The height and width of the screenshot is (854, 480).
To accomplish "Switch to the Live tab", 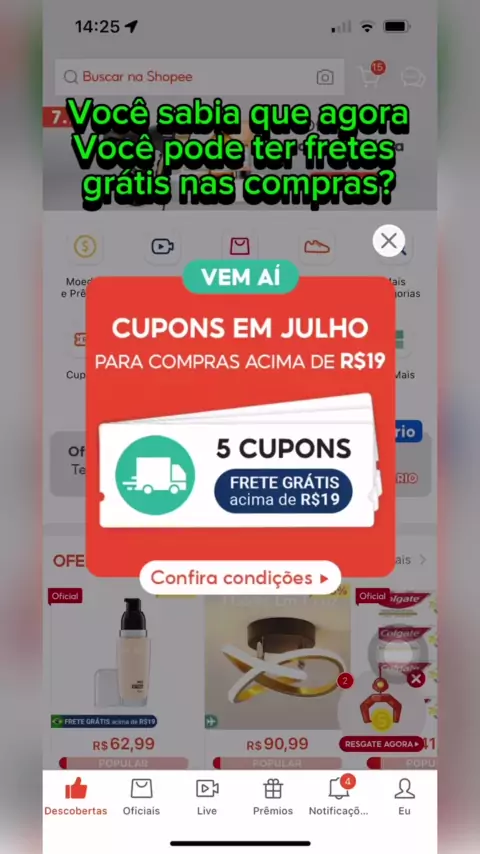I will [x=207, y=796].
